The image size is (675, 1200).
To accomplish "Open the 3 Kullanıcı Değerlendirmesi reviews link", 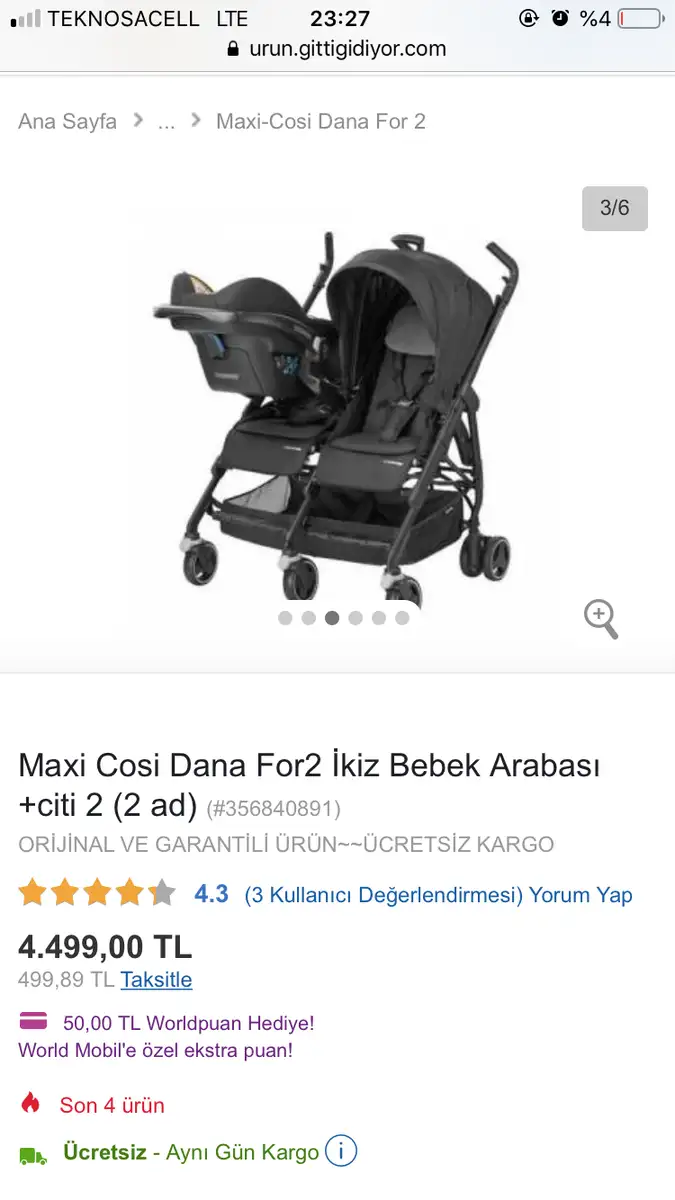I will [383, 895].
